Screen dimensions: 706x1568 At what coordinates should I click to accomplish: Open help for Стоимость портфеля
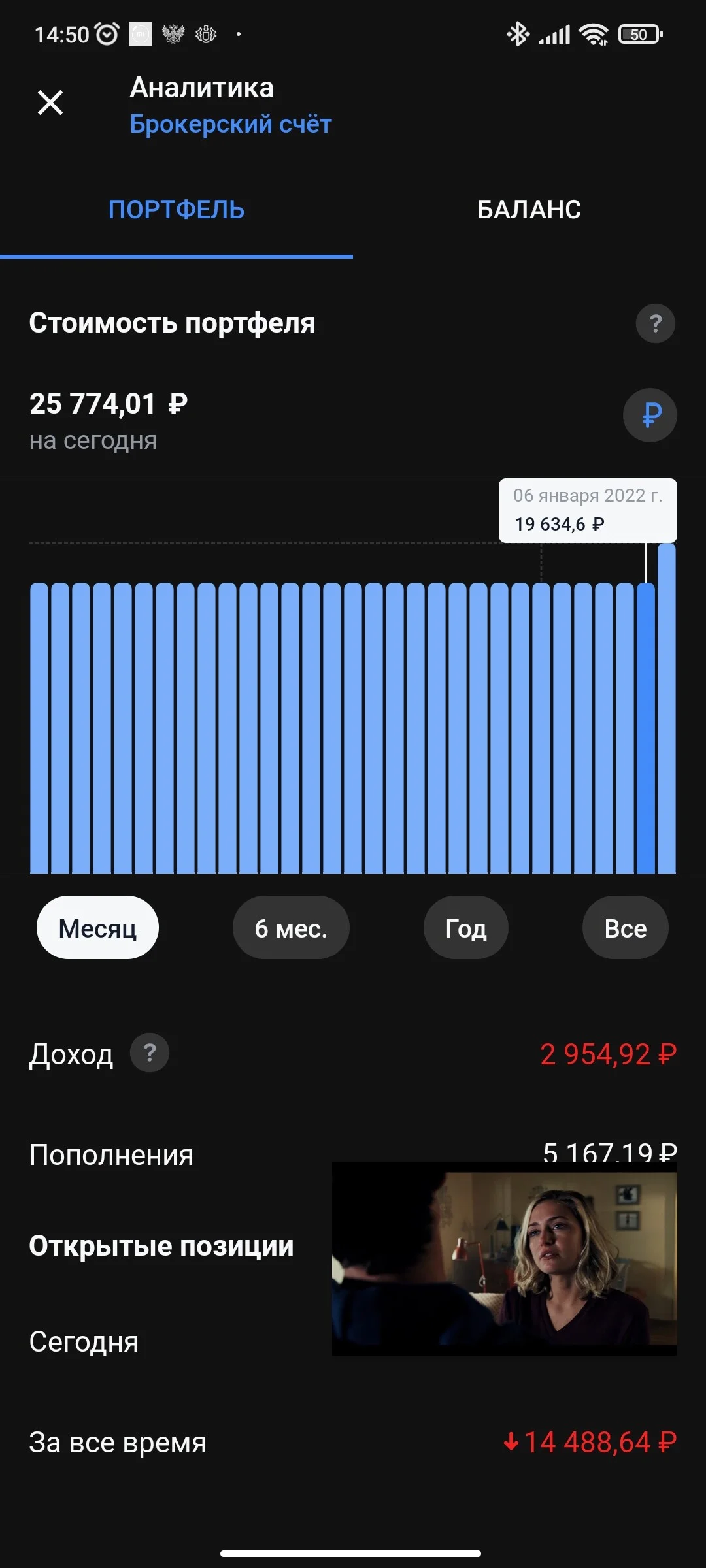[x=655, y=323]
